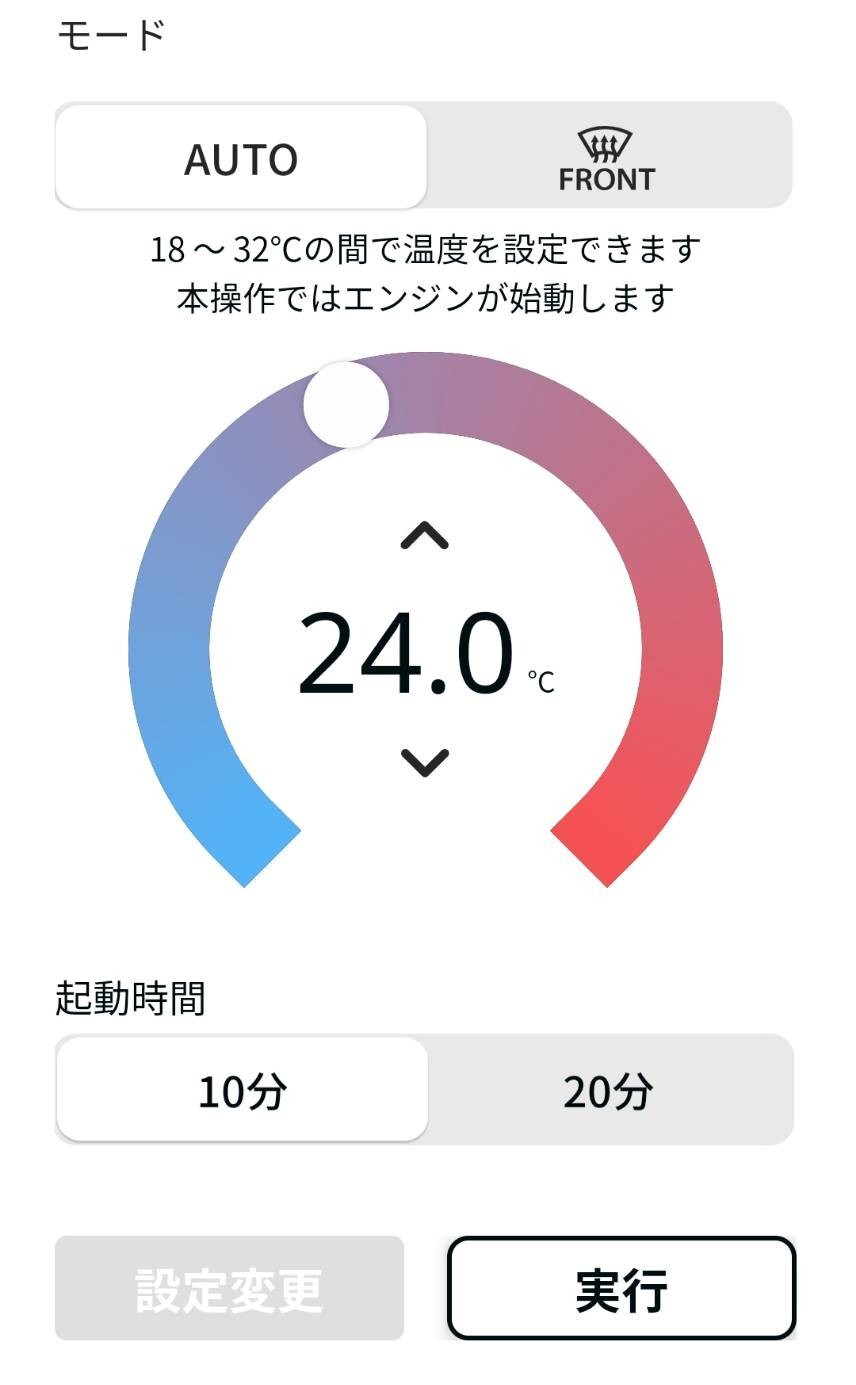856x1385 pixels.
Task: Choose 10分 run time
Action: [x=242, y=1090]
